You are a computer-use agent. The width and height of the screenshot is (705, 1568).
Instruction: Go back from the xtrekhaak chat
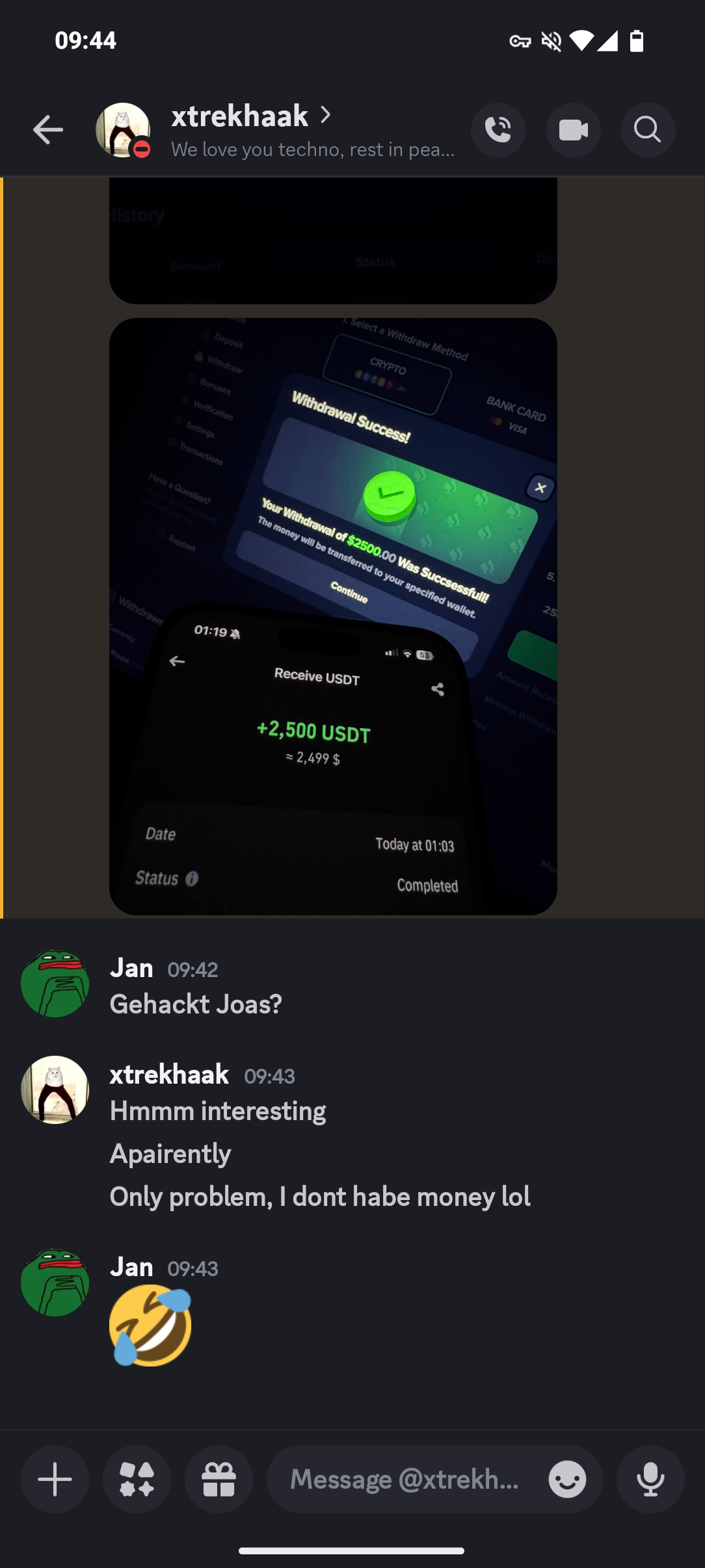coord(48,130)
